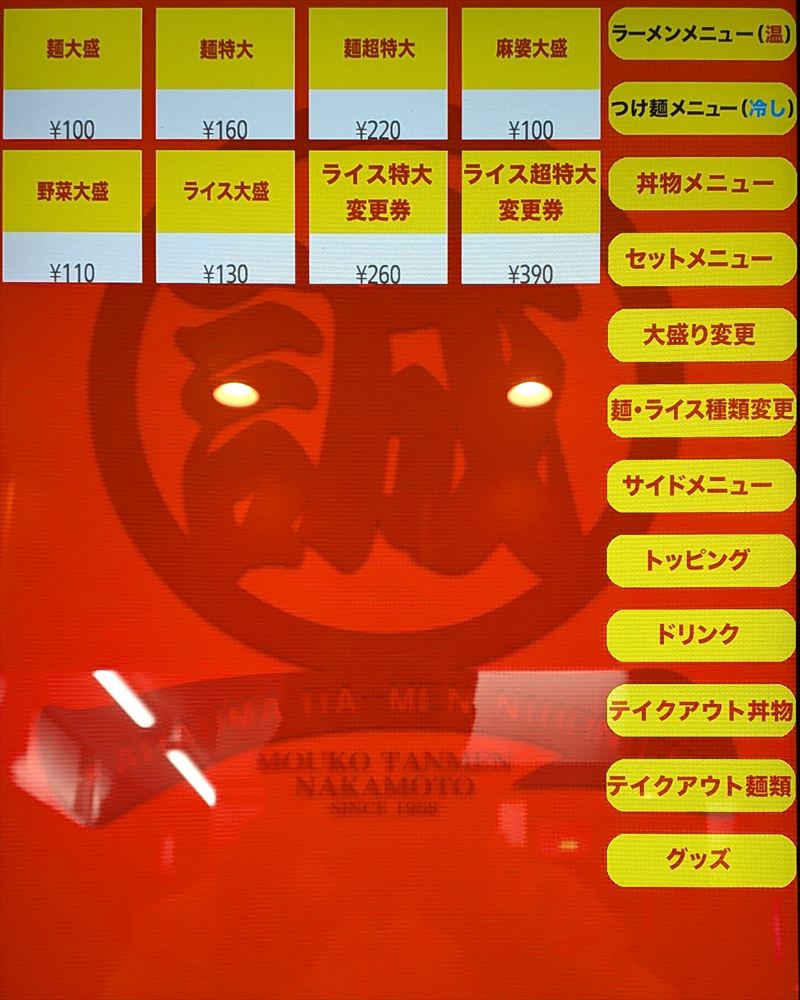Open the トッピング category
The height and width of the screenshot is (1000, 800).
point(701,560)
